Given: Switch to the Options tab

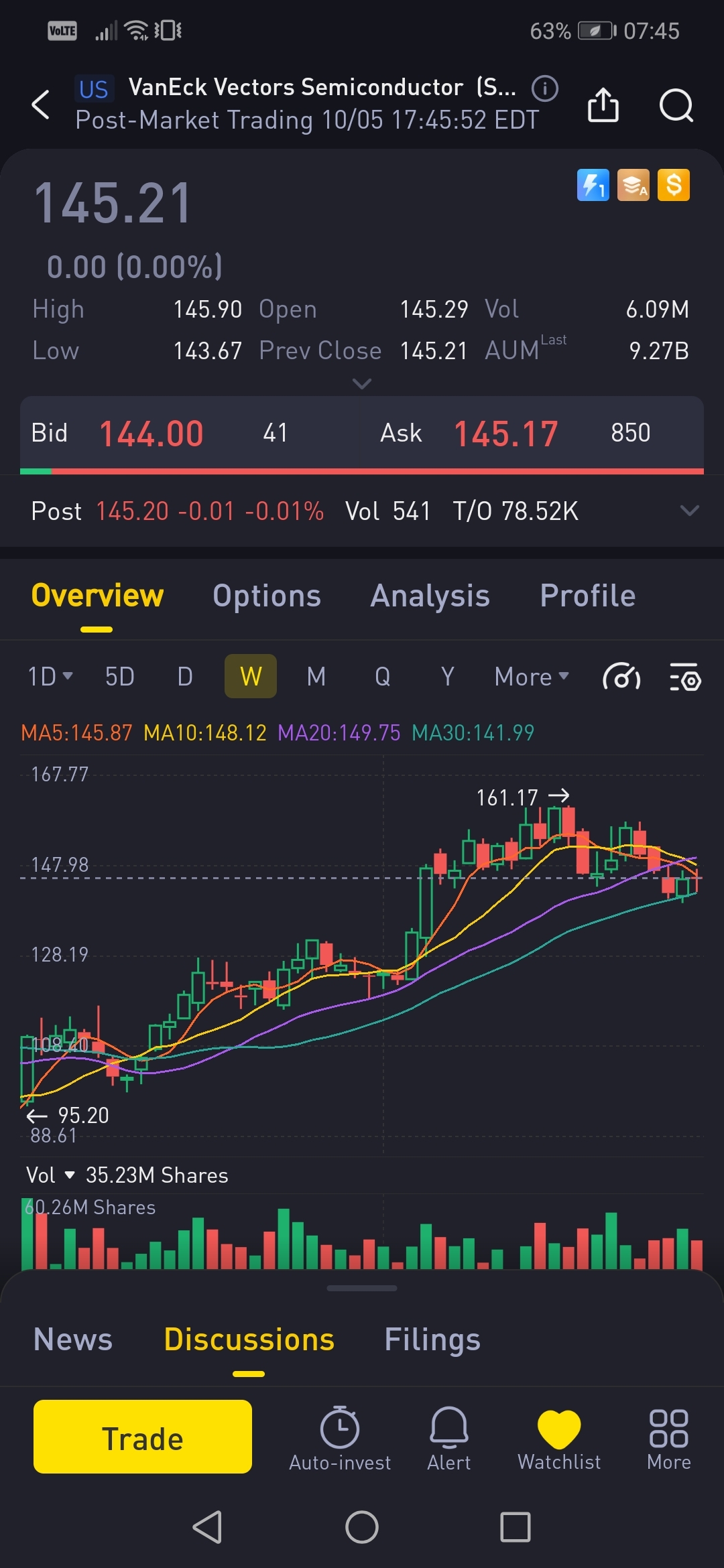Looking at the screenshot, I should [x=267, y=596].
